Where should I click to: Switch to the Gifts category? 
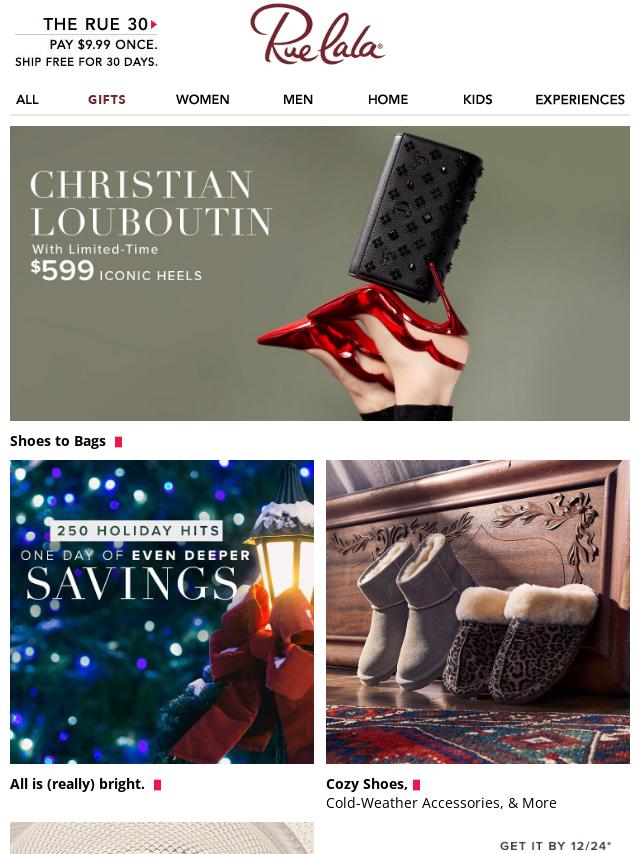[107, 99]
